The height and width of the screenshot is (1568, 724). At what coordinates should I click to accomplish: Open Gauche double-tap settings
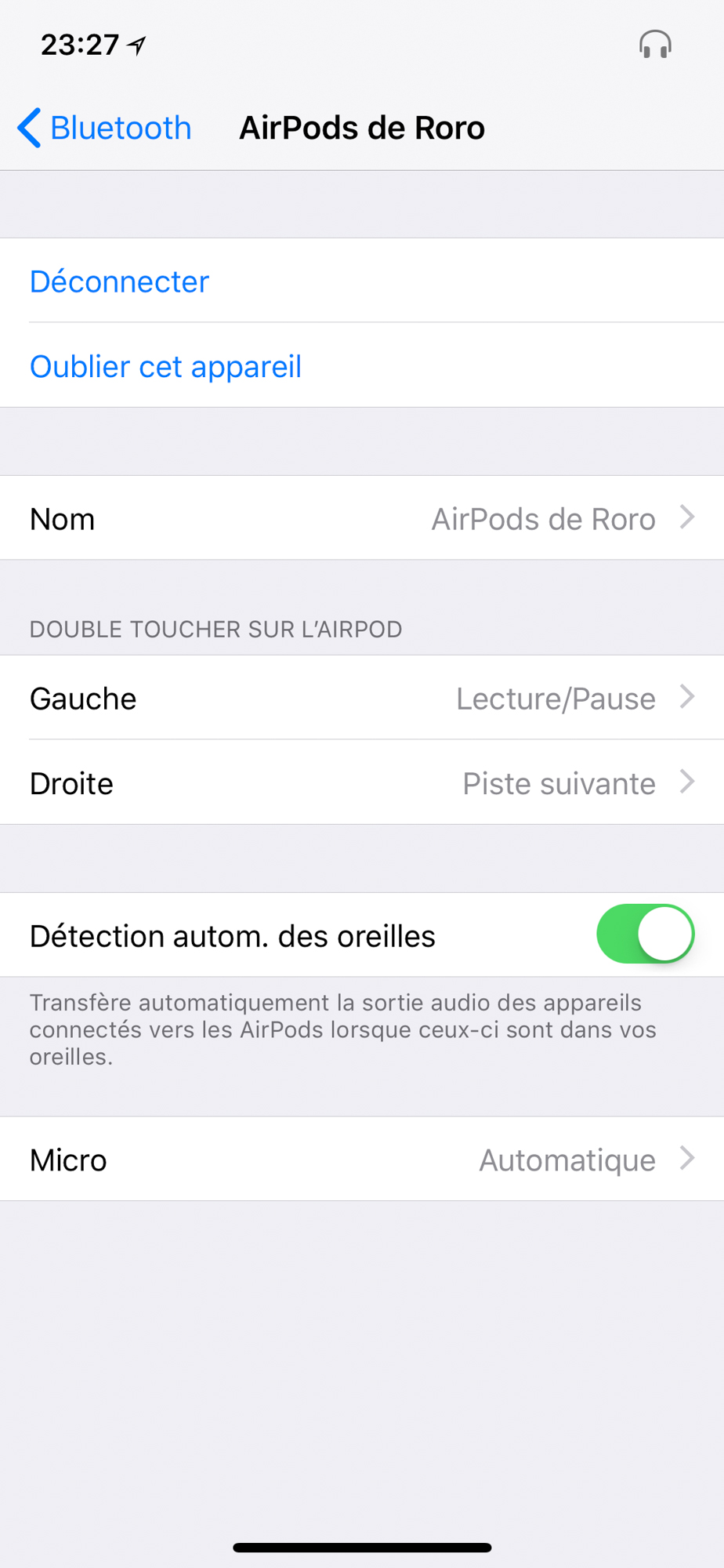coord(362,698)
